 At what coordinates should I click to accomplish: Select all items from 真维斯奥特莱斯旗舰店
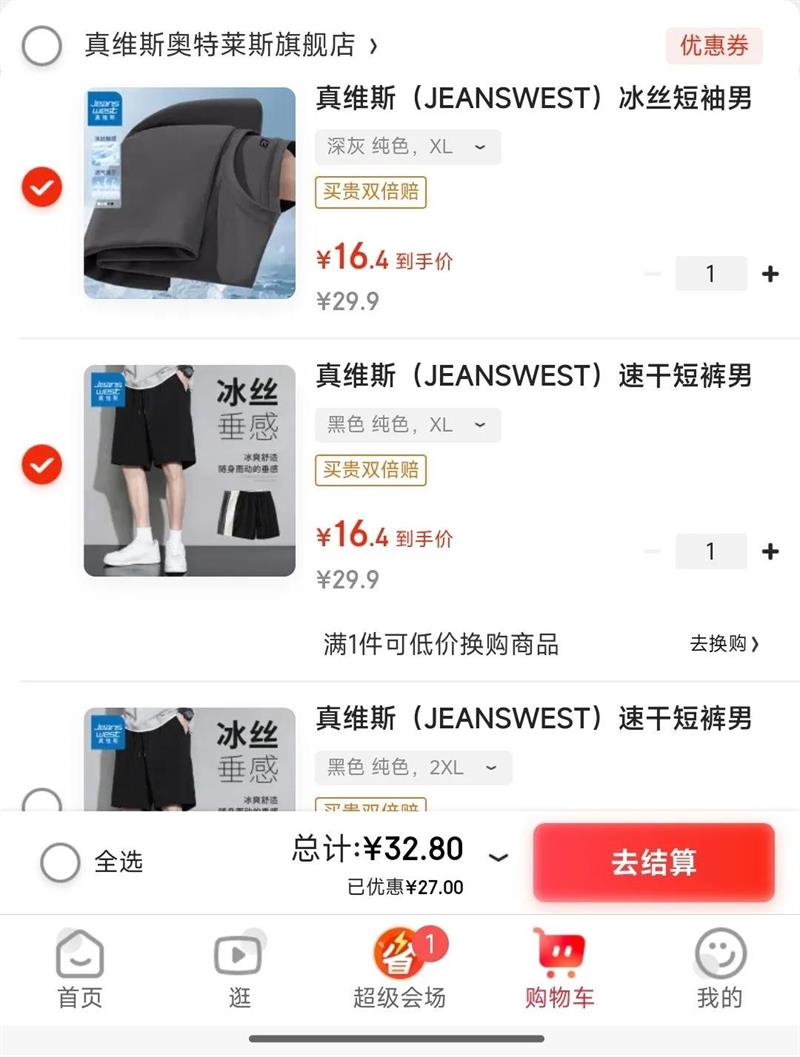coord(42,46)
